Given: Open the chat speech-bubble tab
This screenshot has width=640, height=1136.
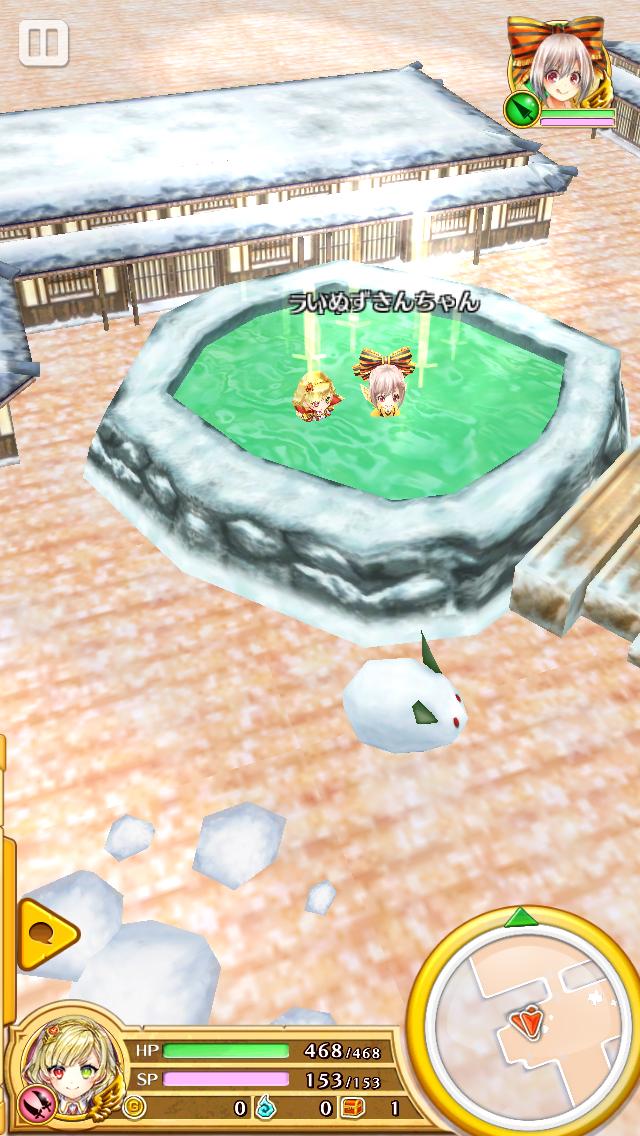Looking at the screenshot, I should coord(46,934).
